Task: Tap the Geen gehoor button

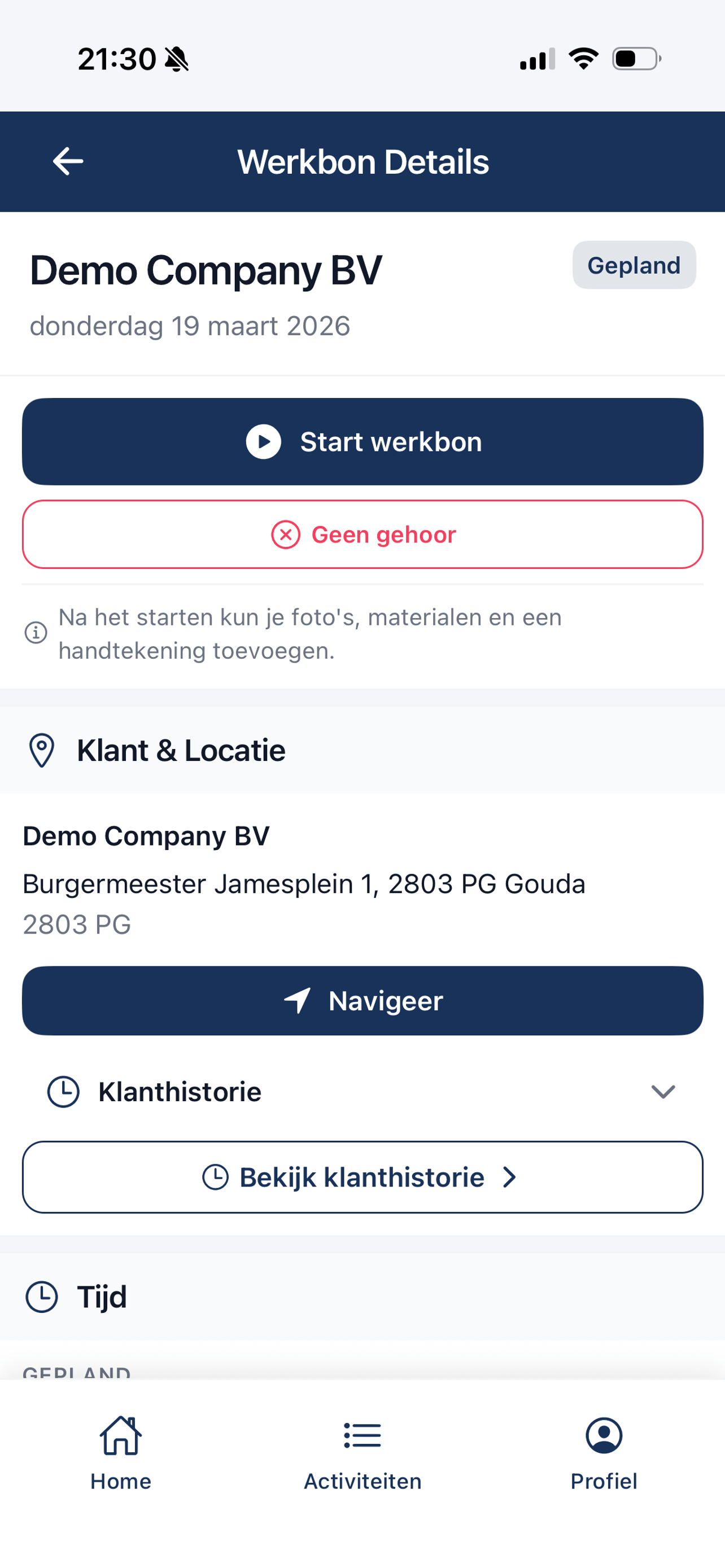Action: [363, 535]
